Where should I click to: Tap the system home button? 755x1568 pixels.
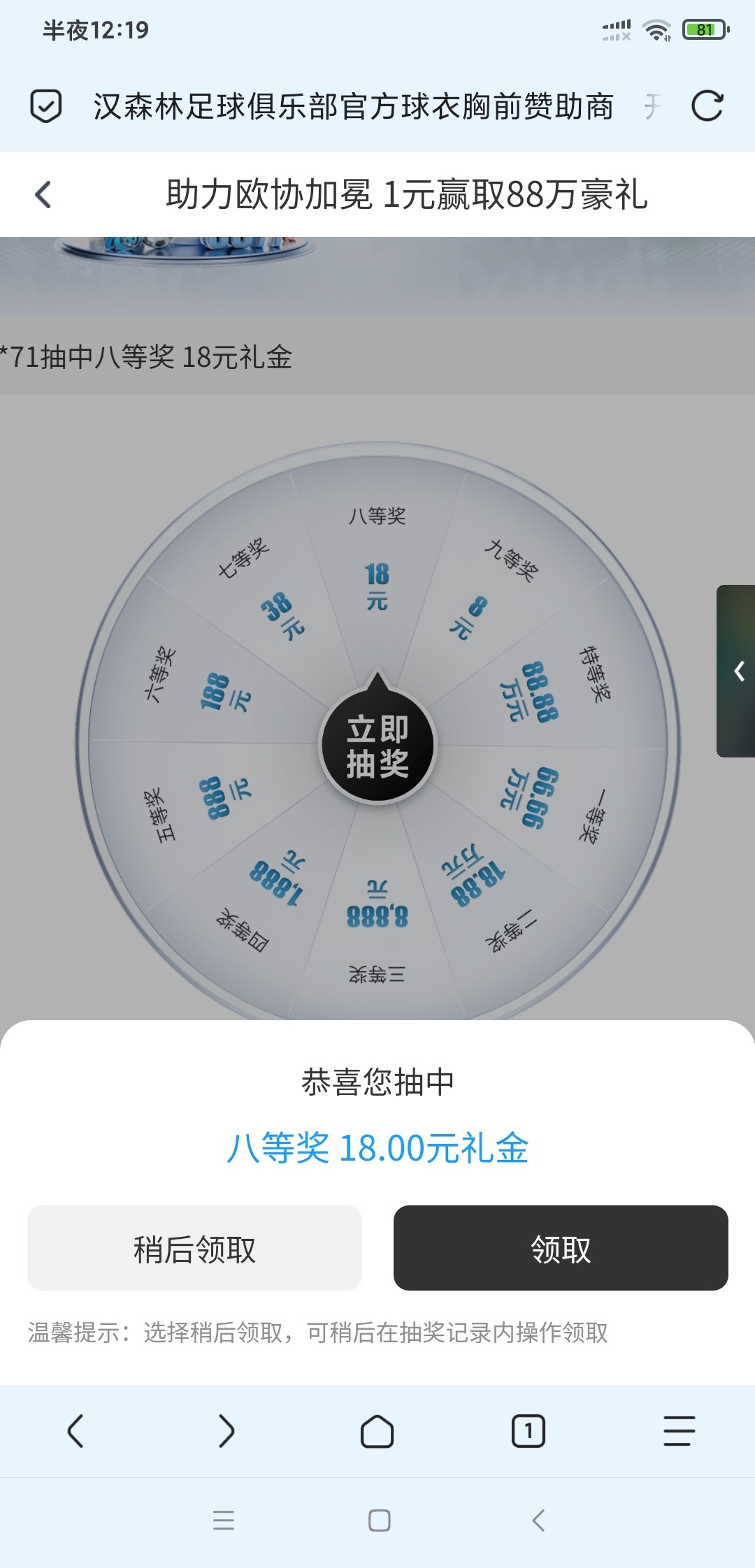pyautogui.click(x=379, y=1520)
